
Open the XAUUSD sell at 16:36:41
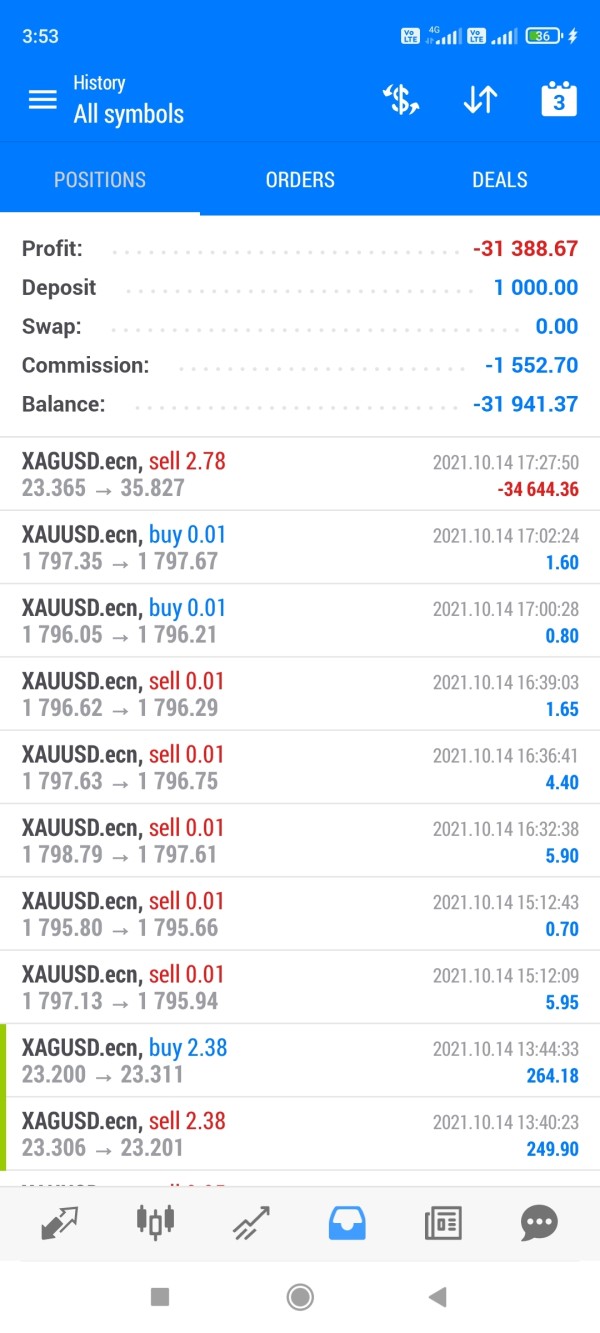300,768
